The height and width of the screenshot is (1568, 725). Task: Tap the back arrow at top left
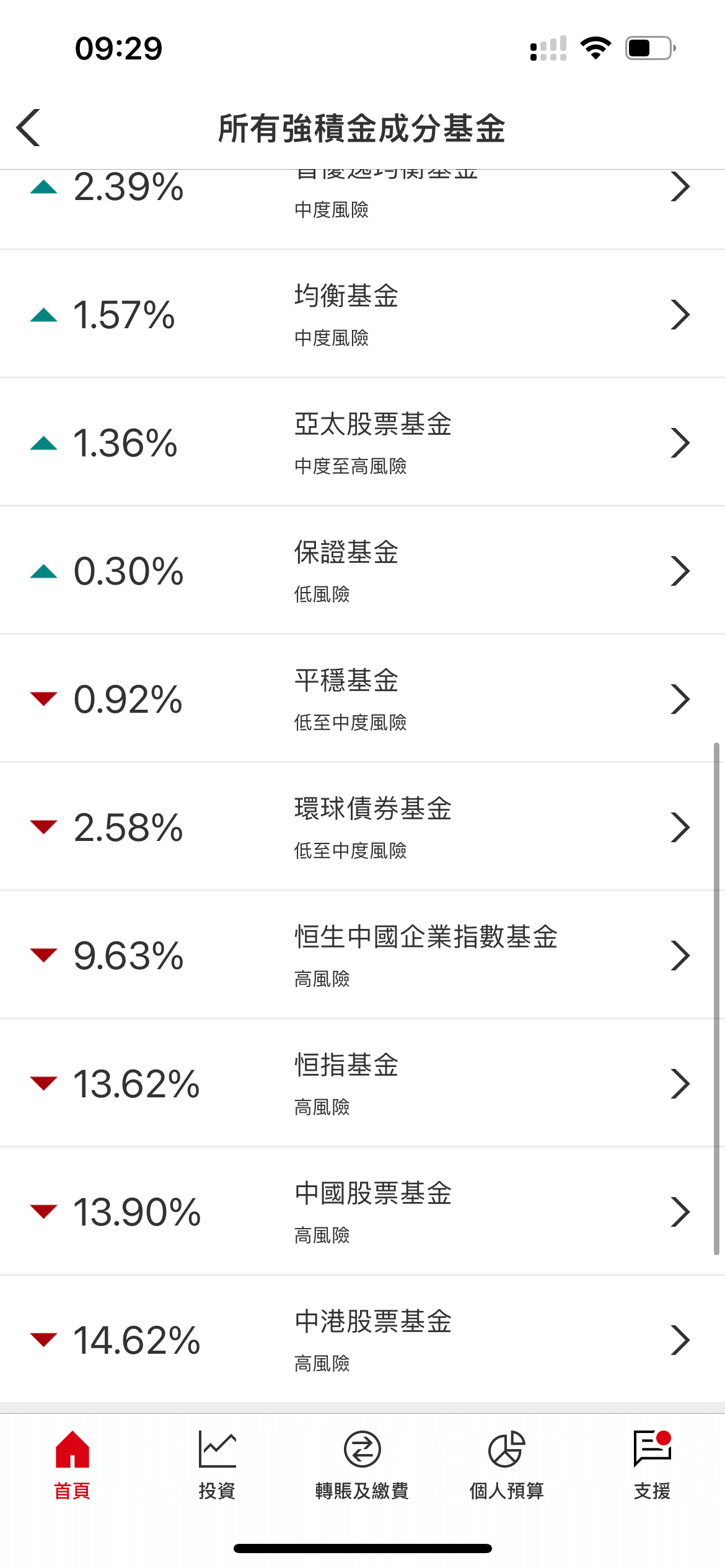[29, 128]
